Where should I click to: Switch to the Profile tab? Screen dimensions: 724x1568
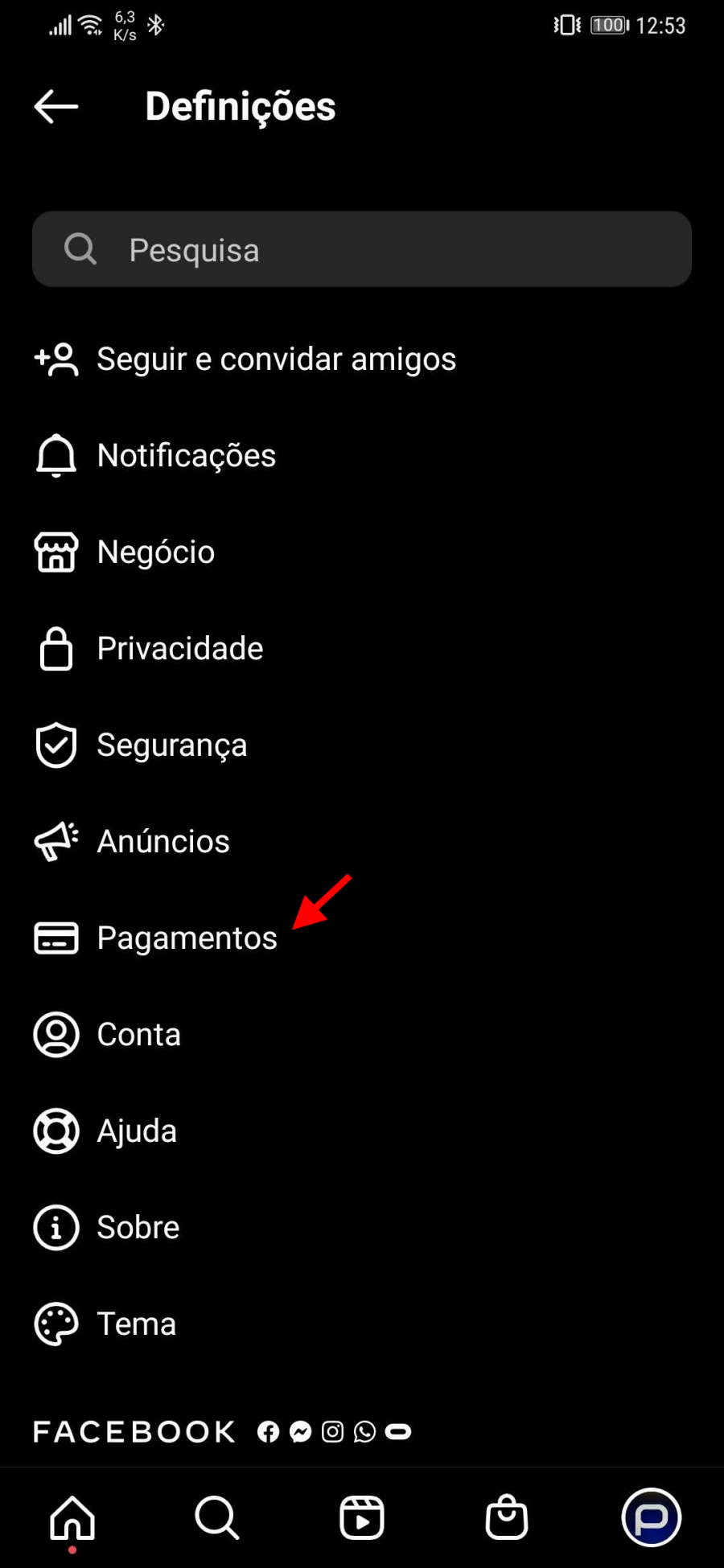652,1517
